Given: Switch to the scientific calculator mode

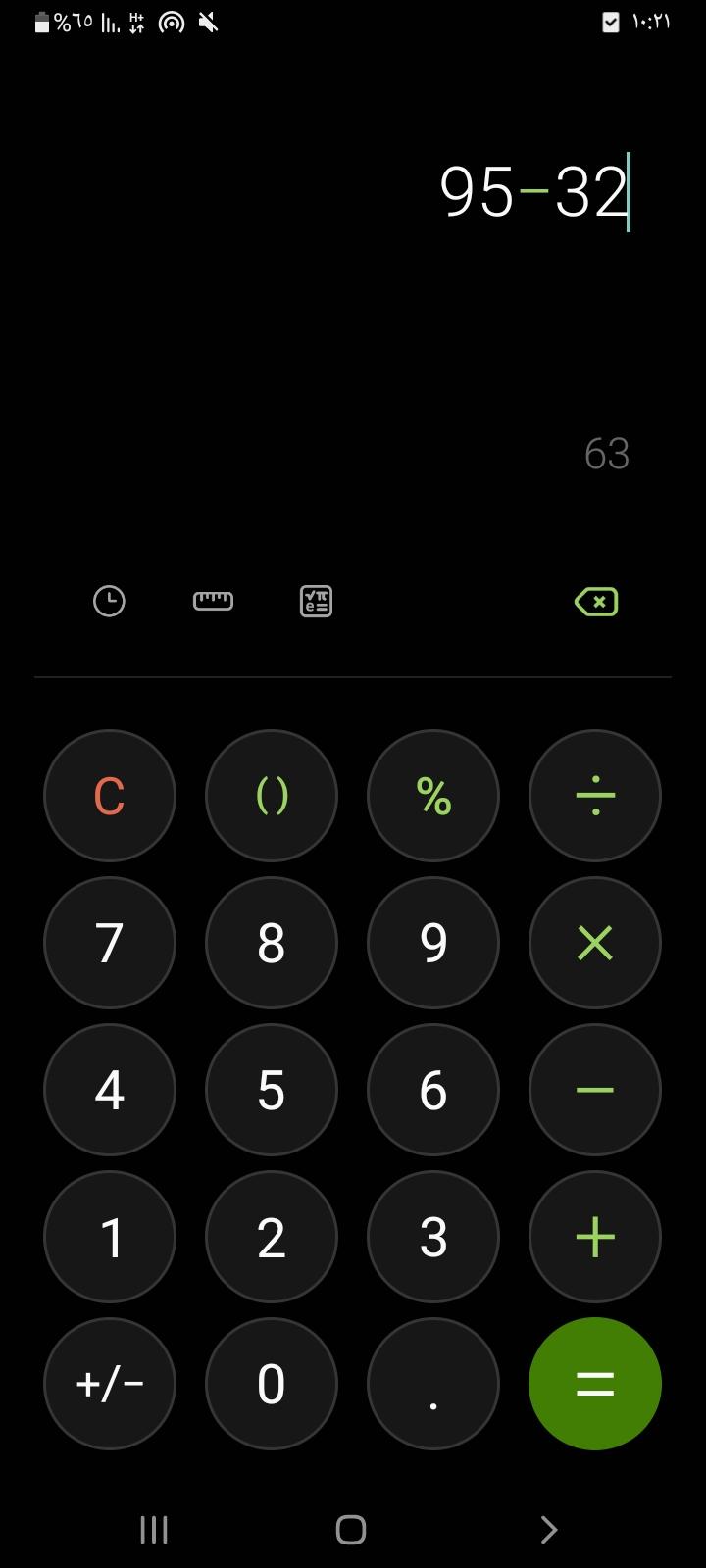Looking at the screenshot, I should (316, 601).
